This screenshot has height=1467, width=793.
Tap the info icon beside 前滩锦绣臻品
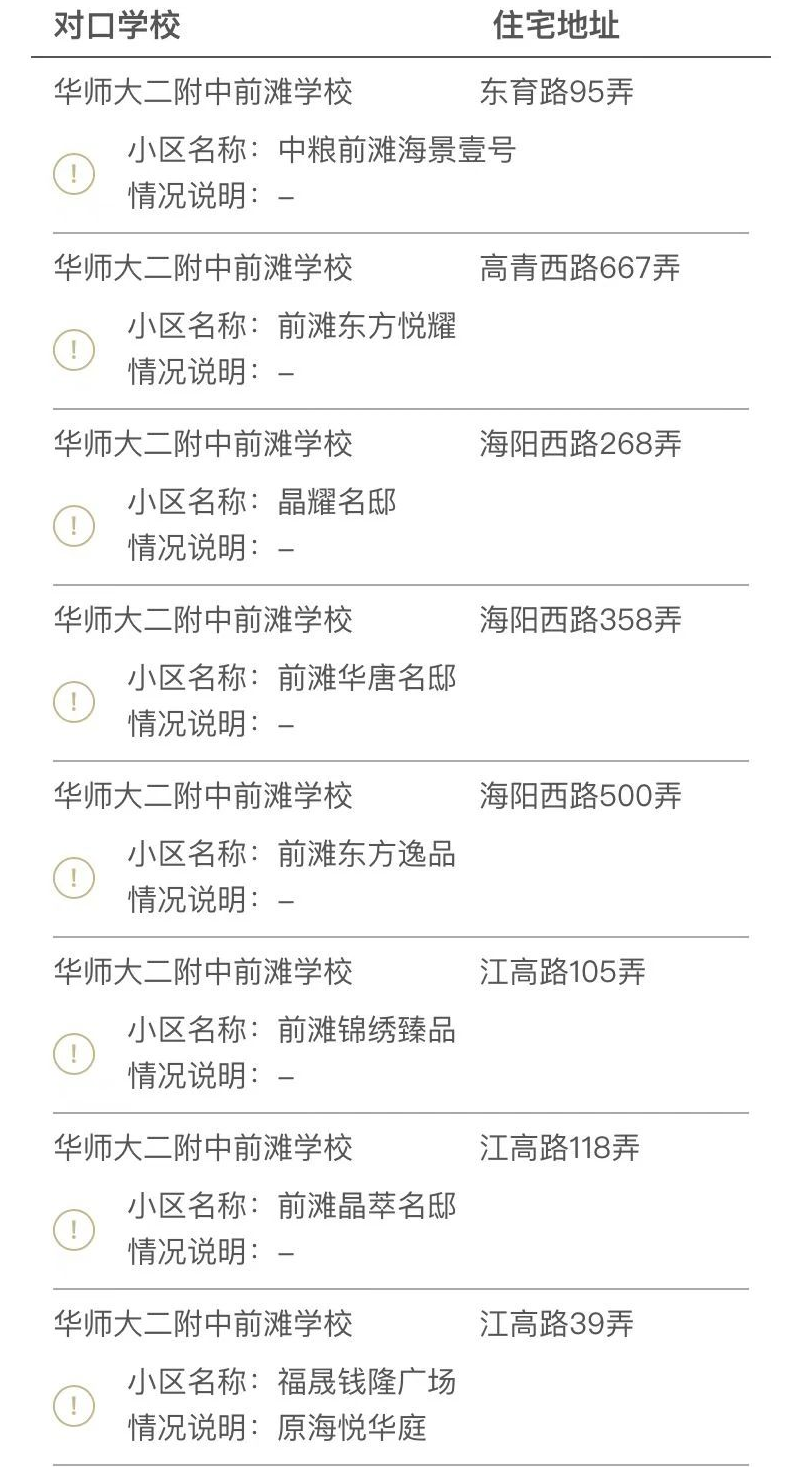[74, 1054]
